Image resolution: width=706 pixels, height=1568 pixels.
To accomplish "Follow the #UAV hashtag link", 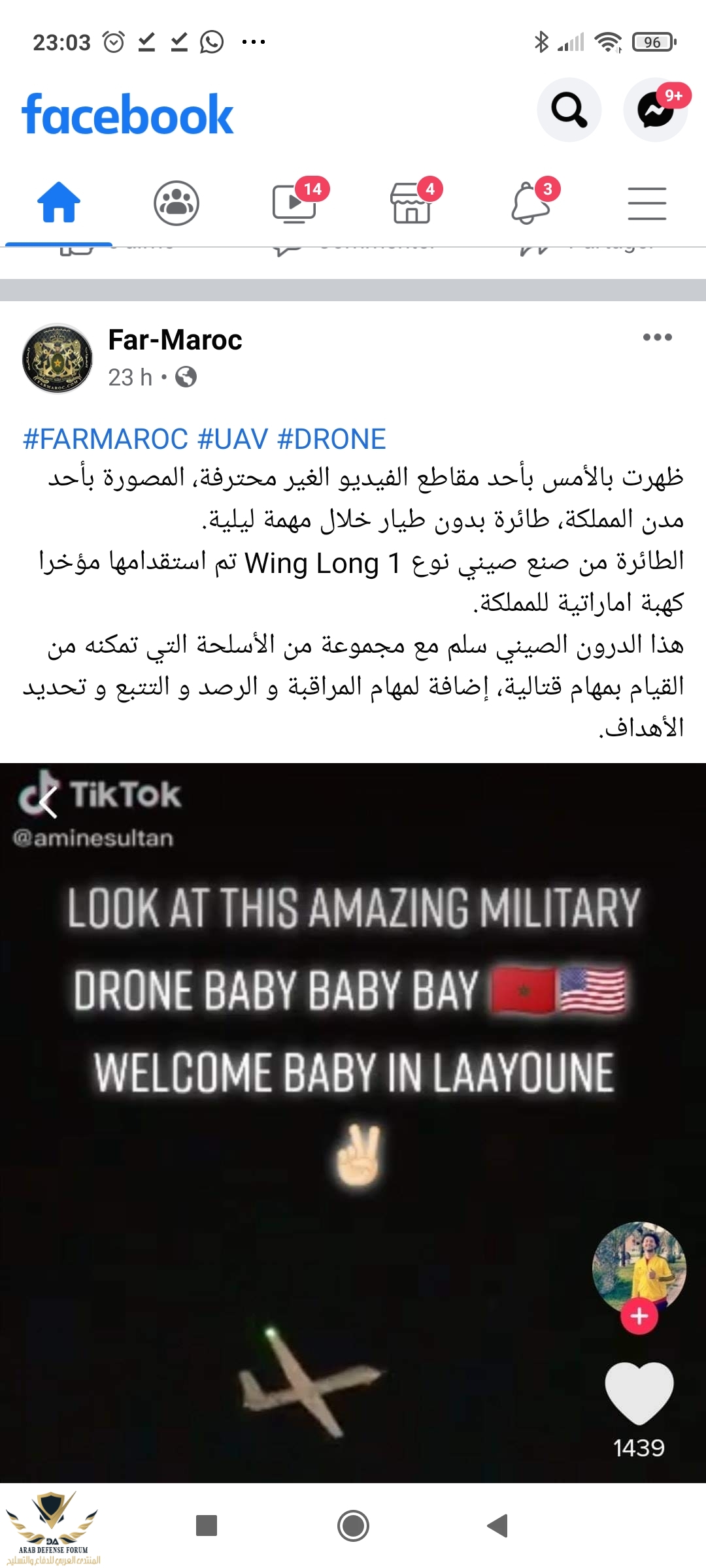I will point(233,439).
